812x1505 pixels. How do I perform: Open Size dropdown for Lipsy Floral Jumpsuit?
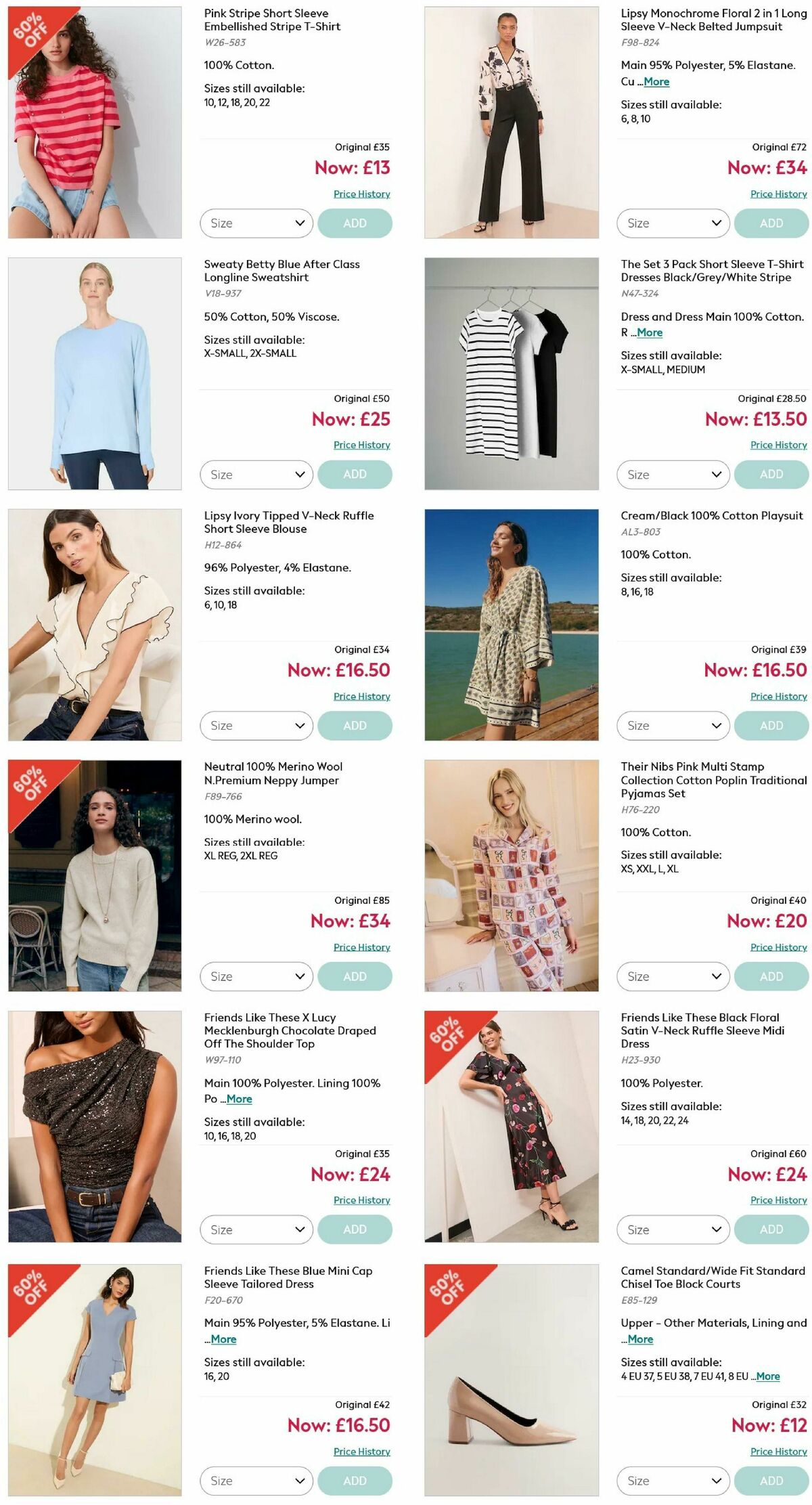tap(673, 223)
